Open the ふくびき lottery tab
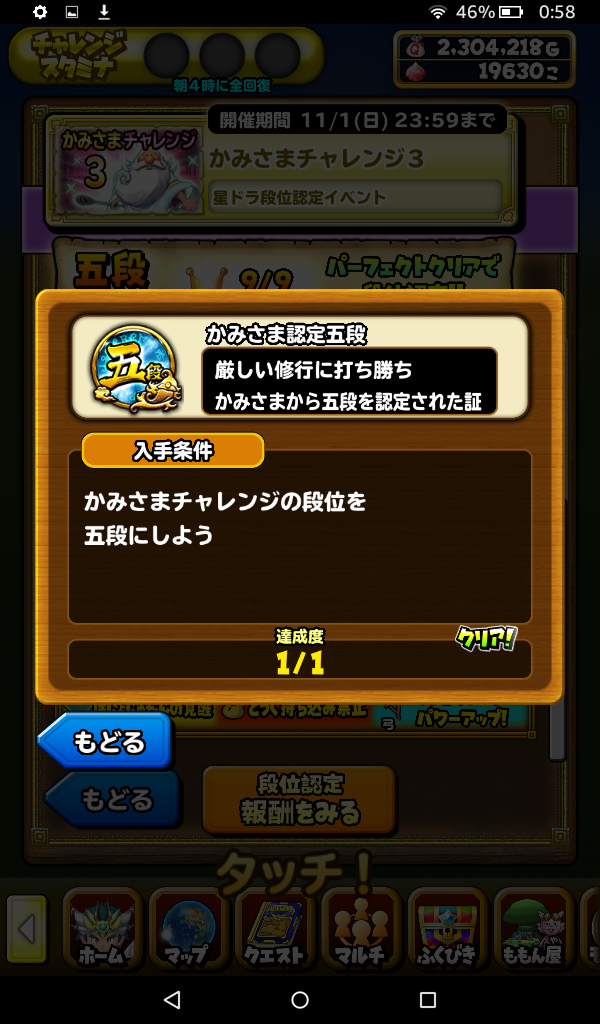Screen dimensions: 600x1024 coord(445,929)
